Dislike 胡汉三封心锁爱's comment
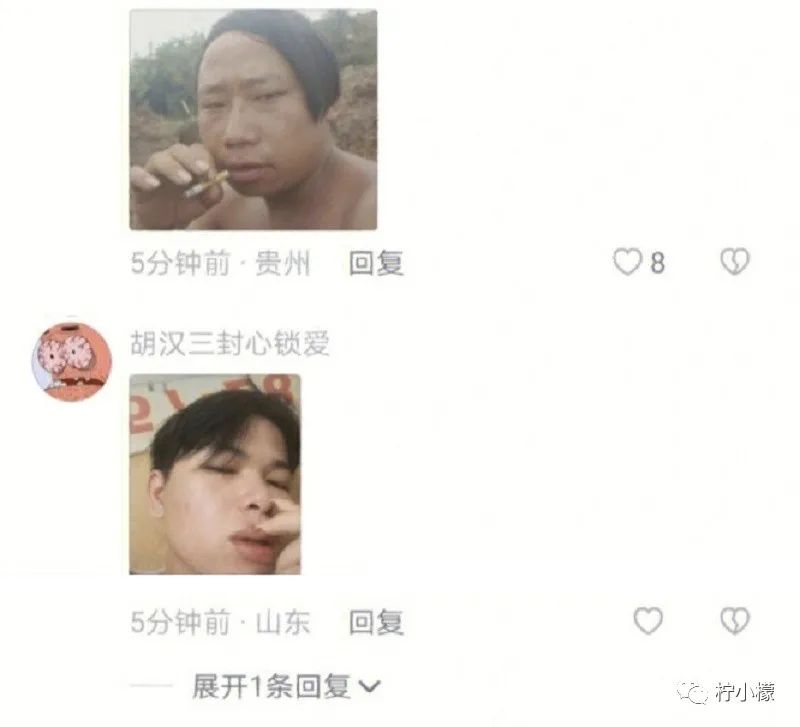This screenshot has height=727, width=800. click(735, 621)
